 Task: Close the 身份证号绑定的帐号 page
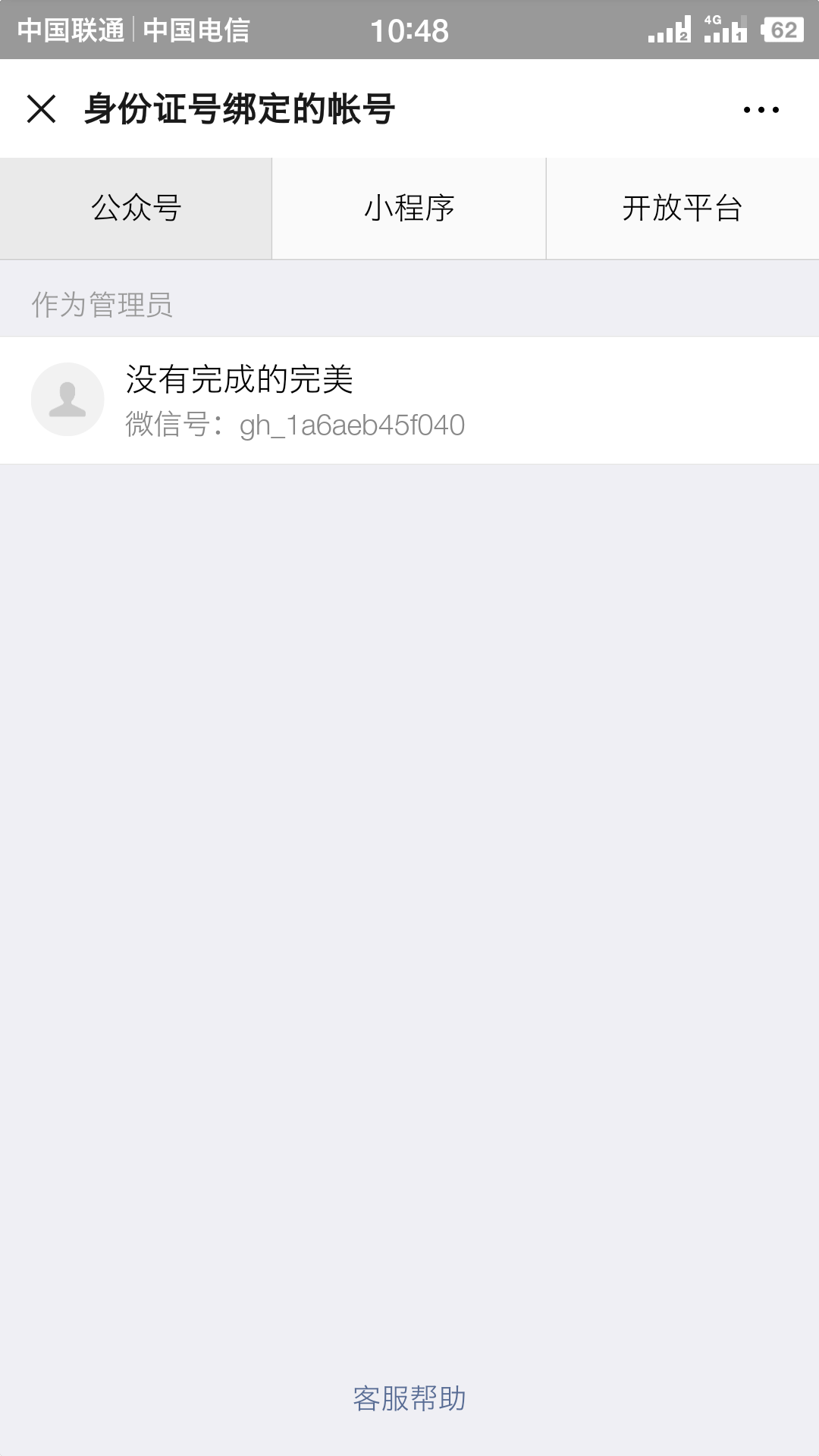click(x=41, y=108)
